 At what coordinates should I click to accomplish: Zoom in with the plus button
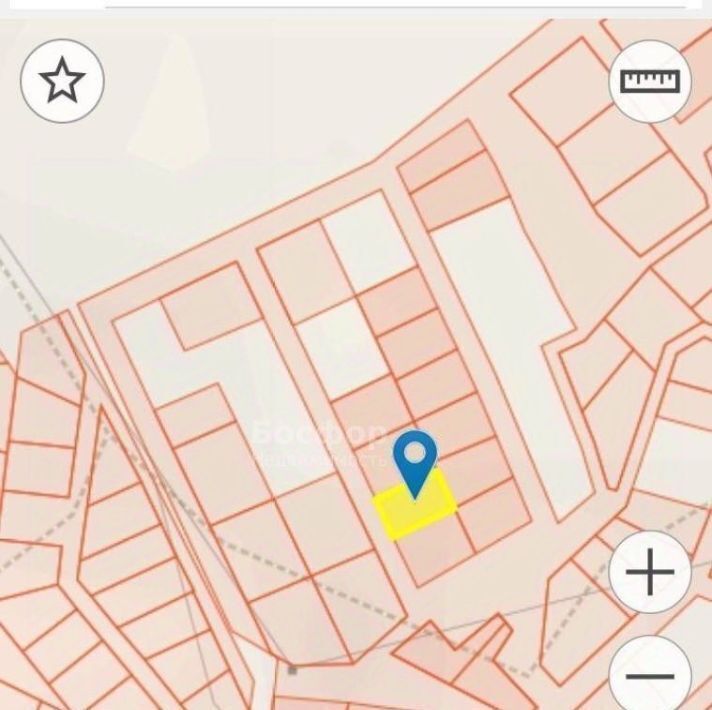(x=649, y=573)
